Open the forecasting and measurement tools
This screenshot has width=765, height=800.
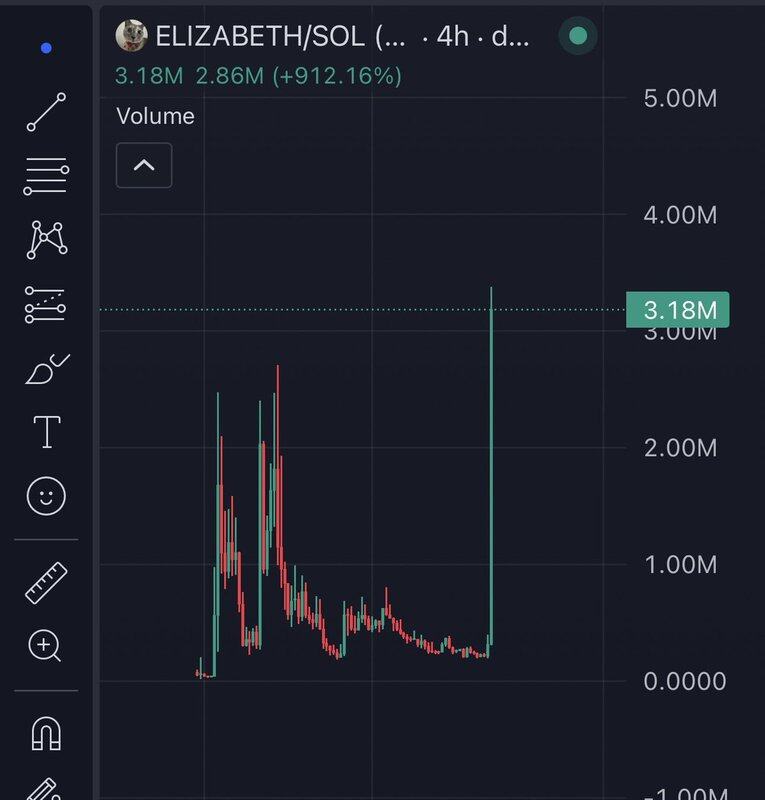pyautogui.click(x=46, y=305)
